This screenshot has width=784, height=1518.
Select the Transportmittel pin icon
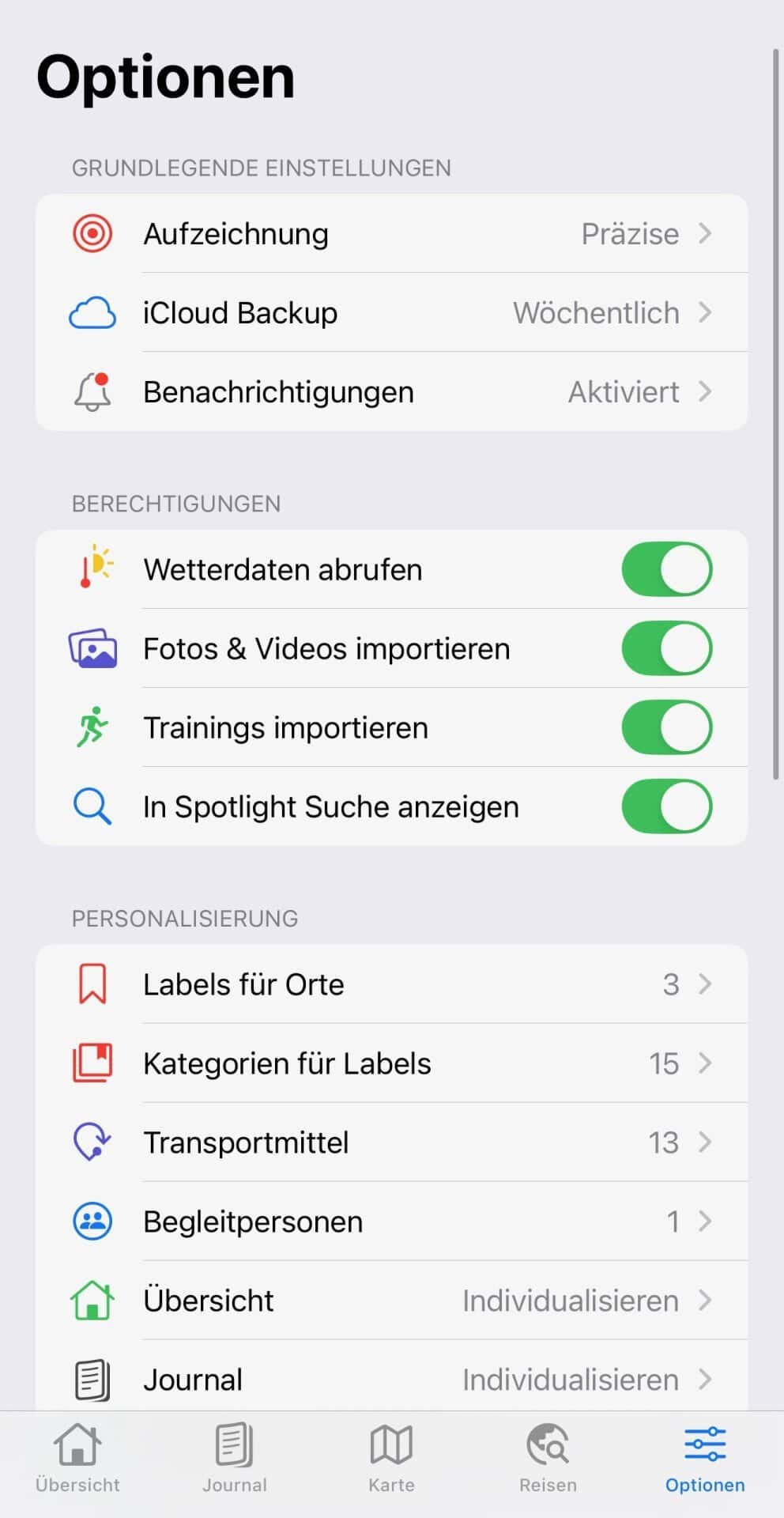click(x=92, y=1142)
